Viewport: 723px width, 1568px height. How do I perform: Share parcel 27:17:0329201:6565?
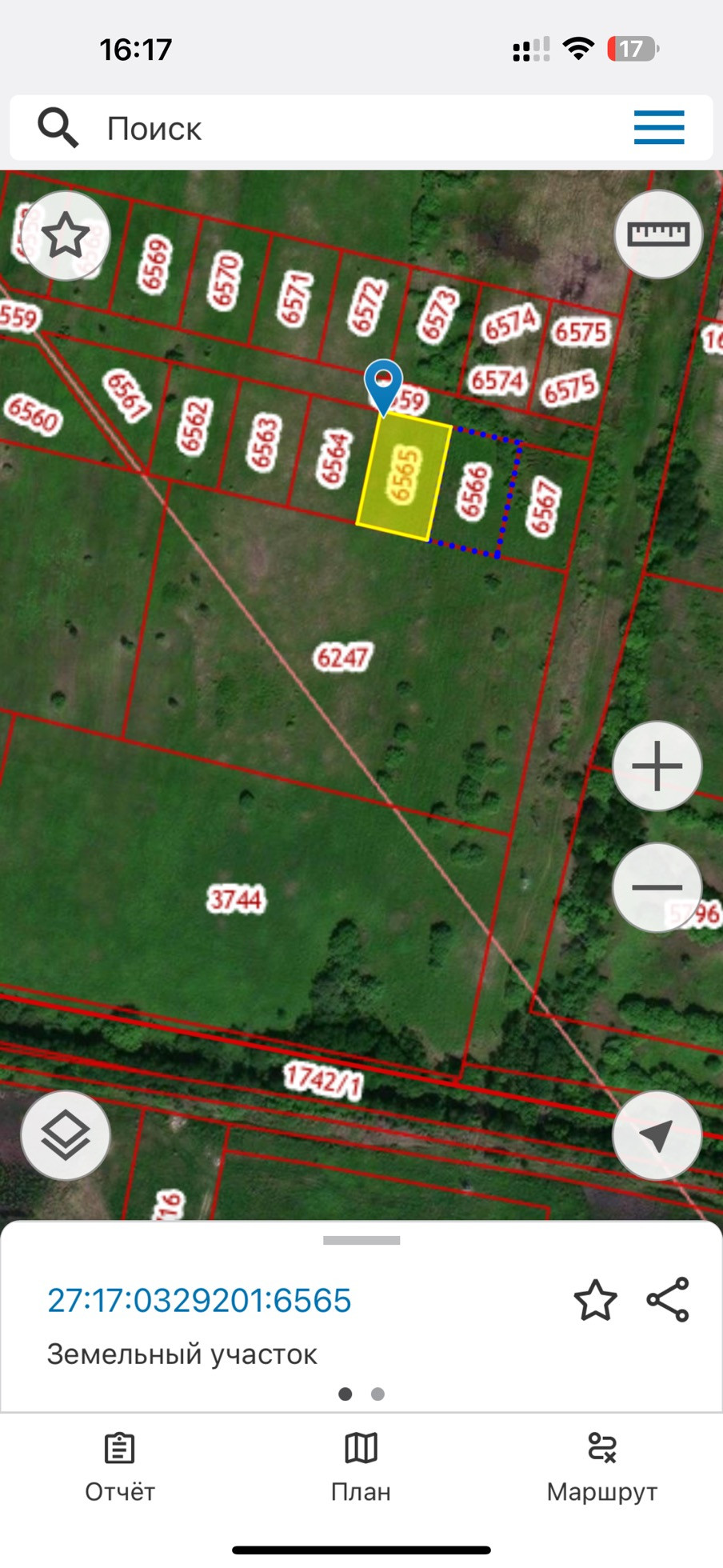668,1300
